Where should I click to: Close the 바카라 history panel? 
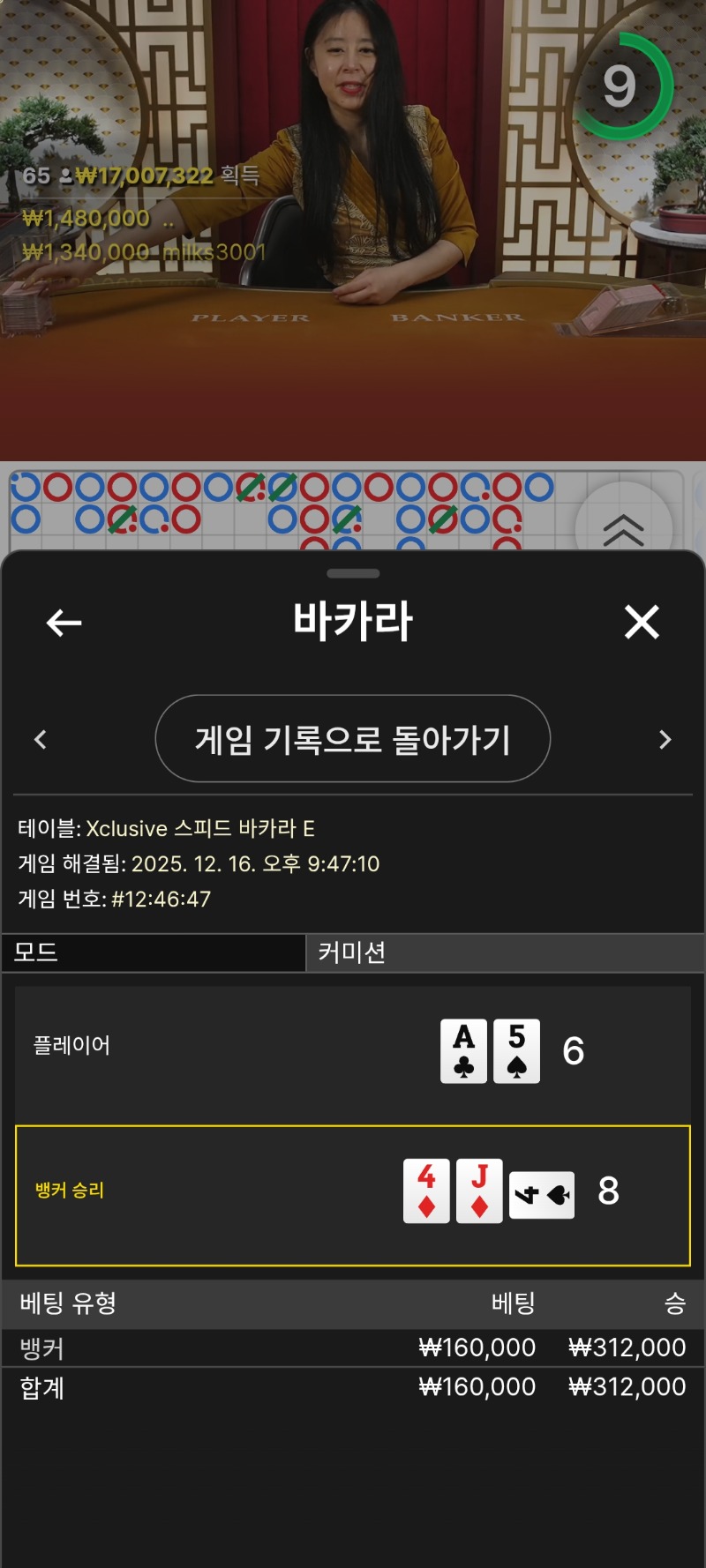click(642, 622)
